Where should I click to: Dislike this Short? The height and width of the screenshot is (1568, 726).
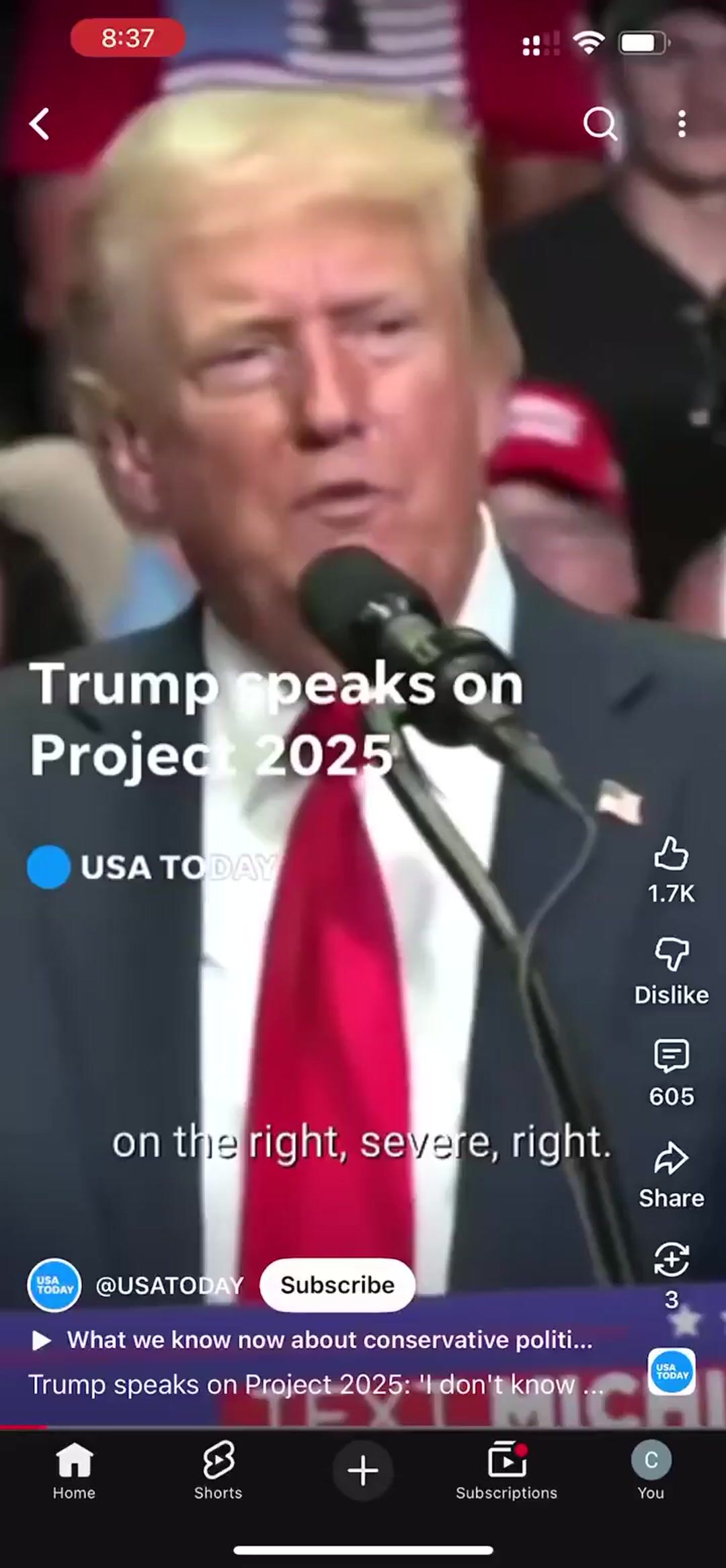pos(671,956)
